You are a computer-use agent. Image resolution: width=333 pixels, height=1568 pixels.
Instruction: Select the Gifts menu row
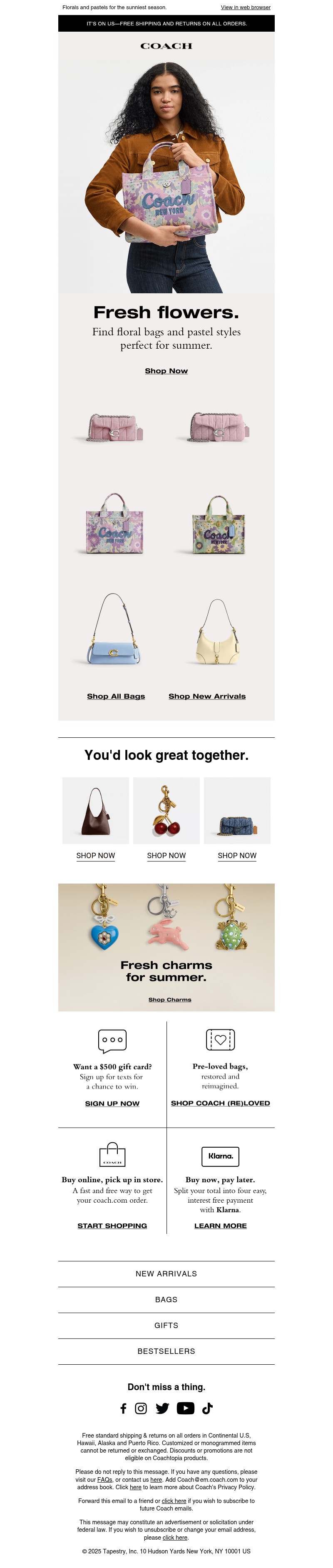(166, 1325)
